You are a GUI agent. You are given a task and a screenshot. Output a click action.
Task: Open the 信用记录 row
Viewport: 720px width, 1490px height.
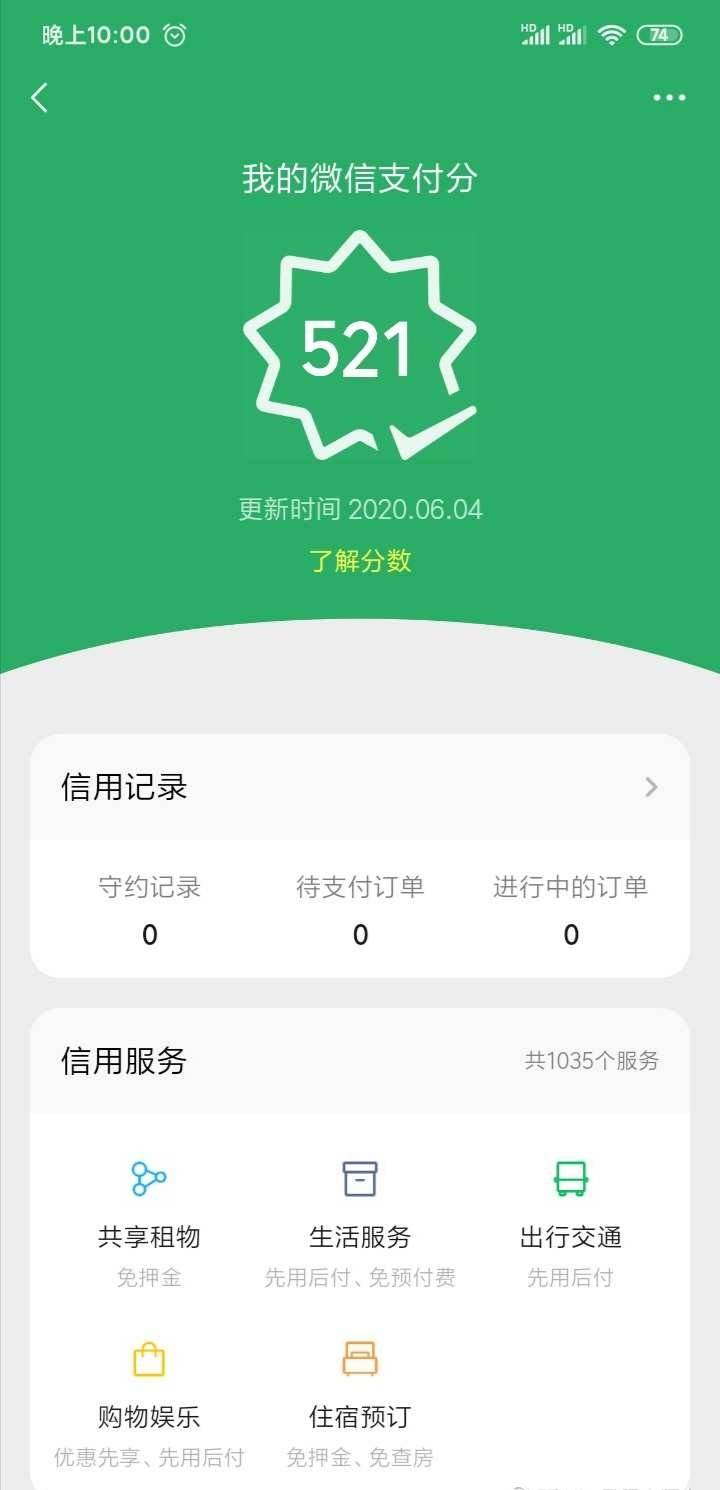point(360,787)
